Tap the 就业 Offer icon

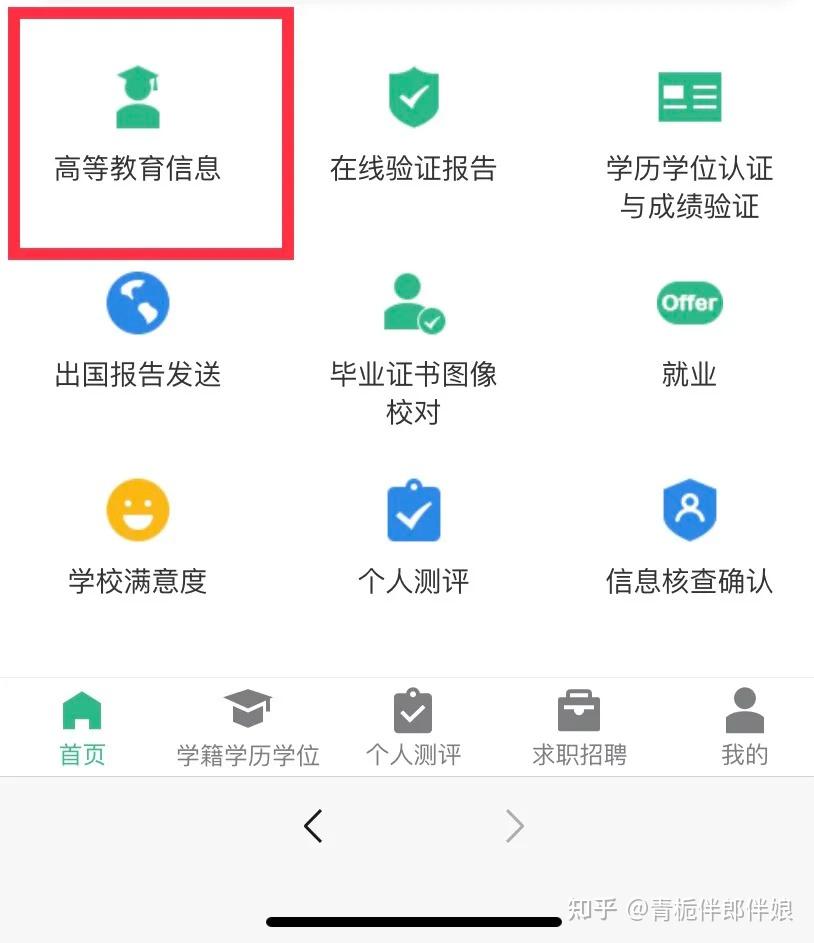click(689, 303)
